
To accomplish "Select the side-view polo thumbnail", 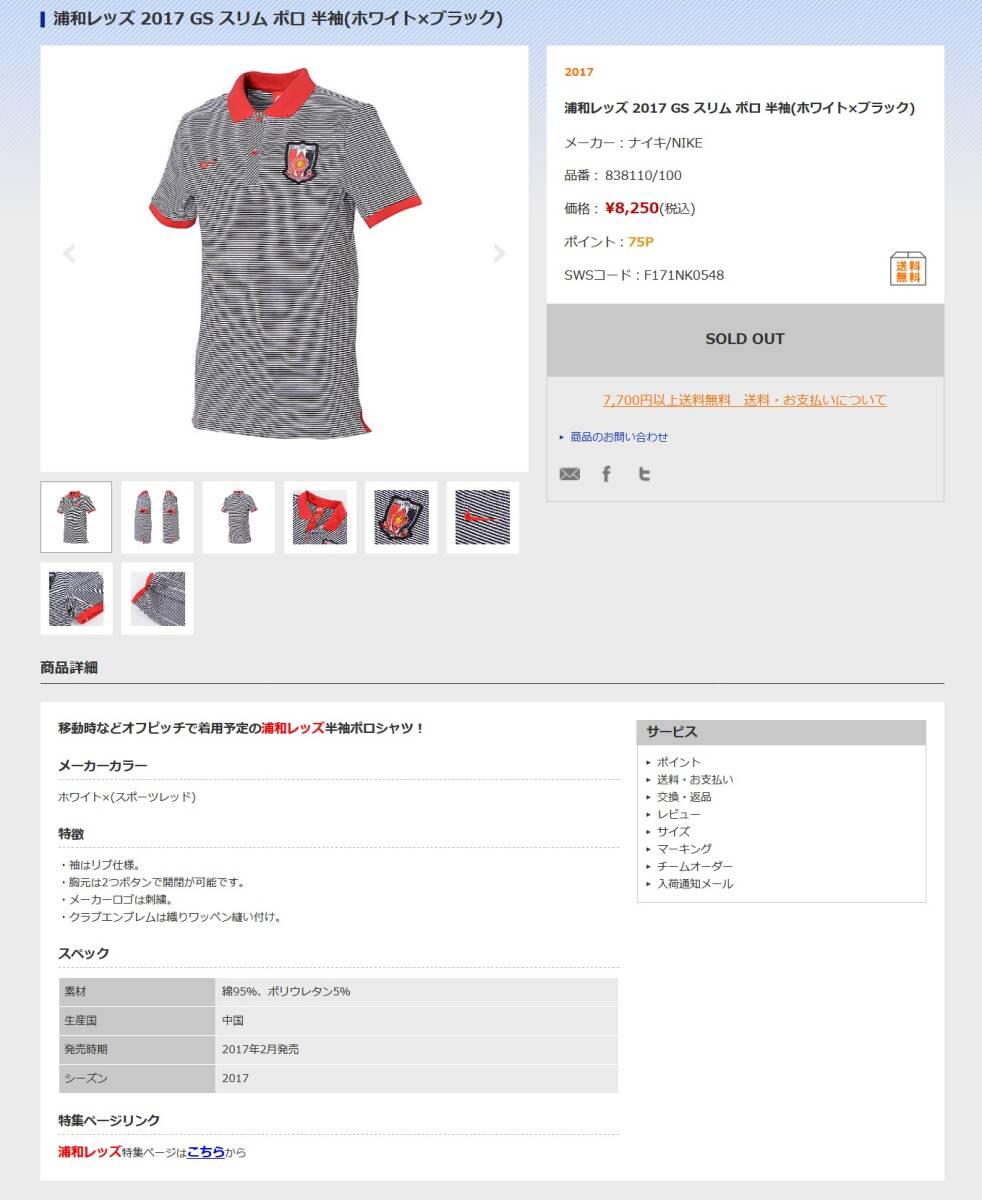I will [x=157, y=517].
